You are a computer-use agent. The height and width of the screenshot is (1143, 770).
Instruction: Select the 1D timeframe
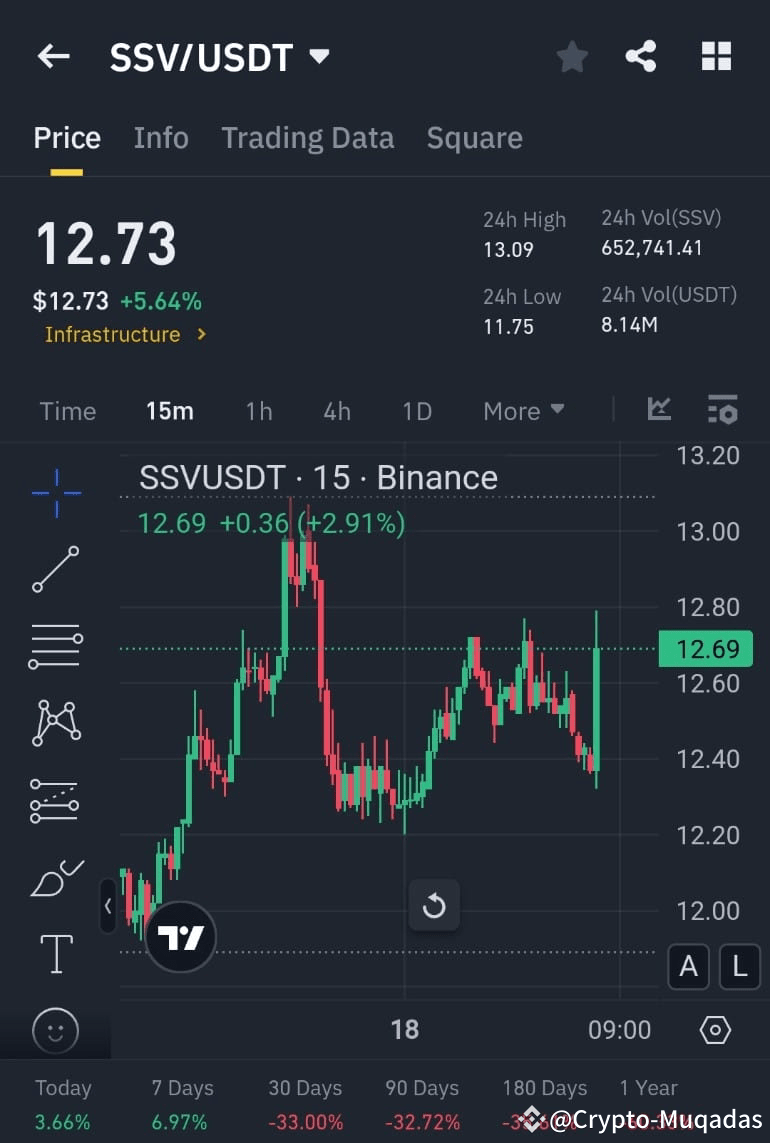click(x=416, y=410)
